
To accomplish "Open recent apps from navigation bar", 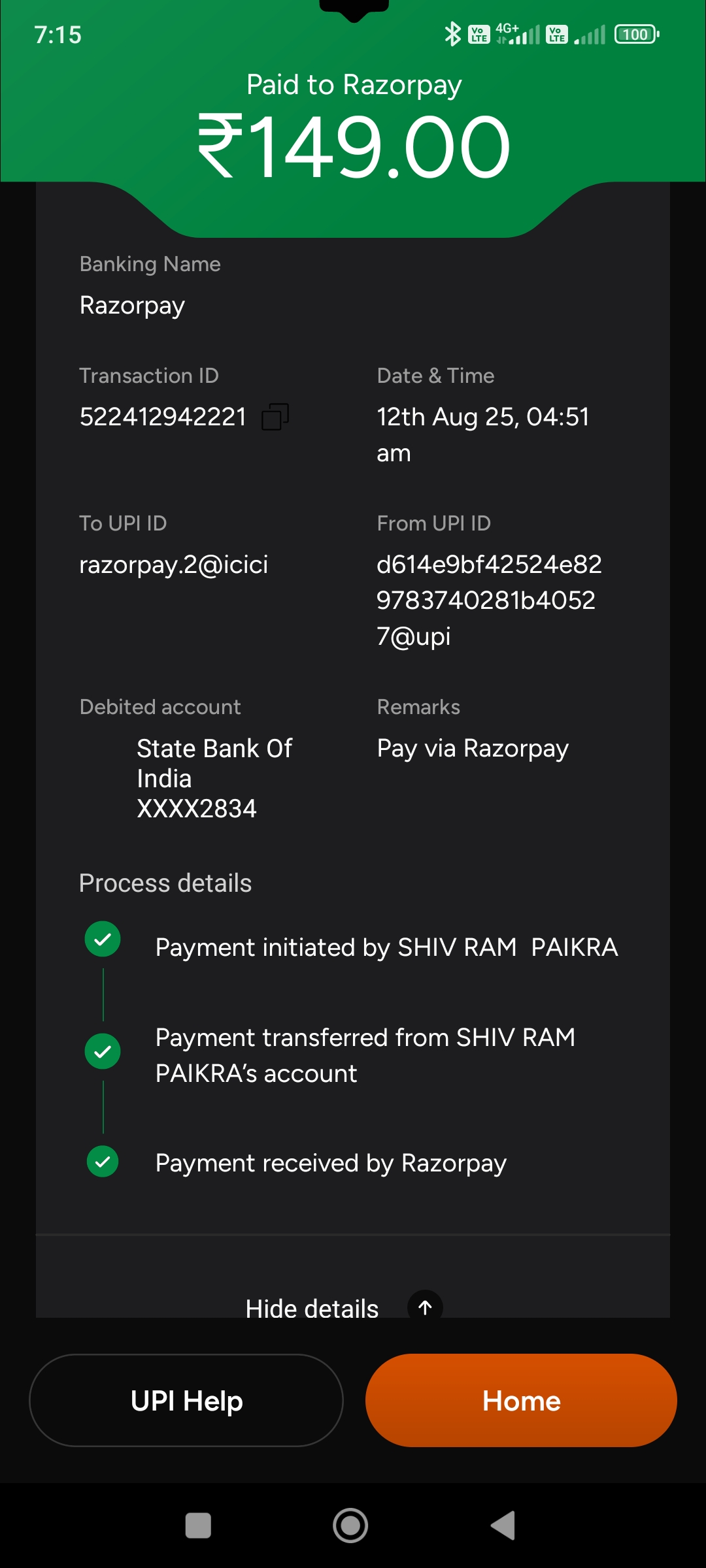I will click(x=198, y=1526).
